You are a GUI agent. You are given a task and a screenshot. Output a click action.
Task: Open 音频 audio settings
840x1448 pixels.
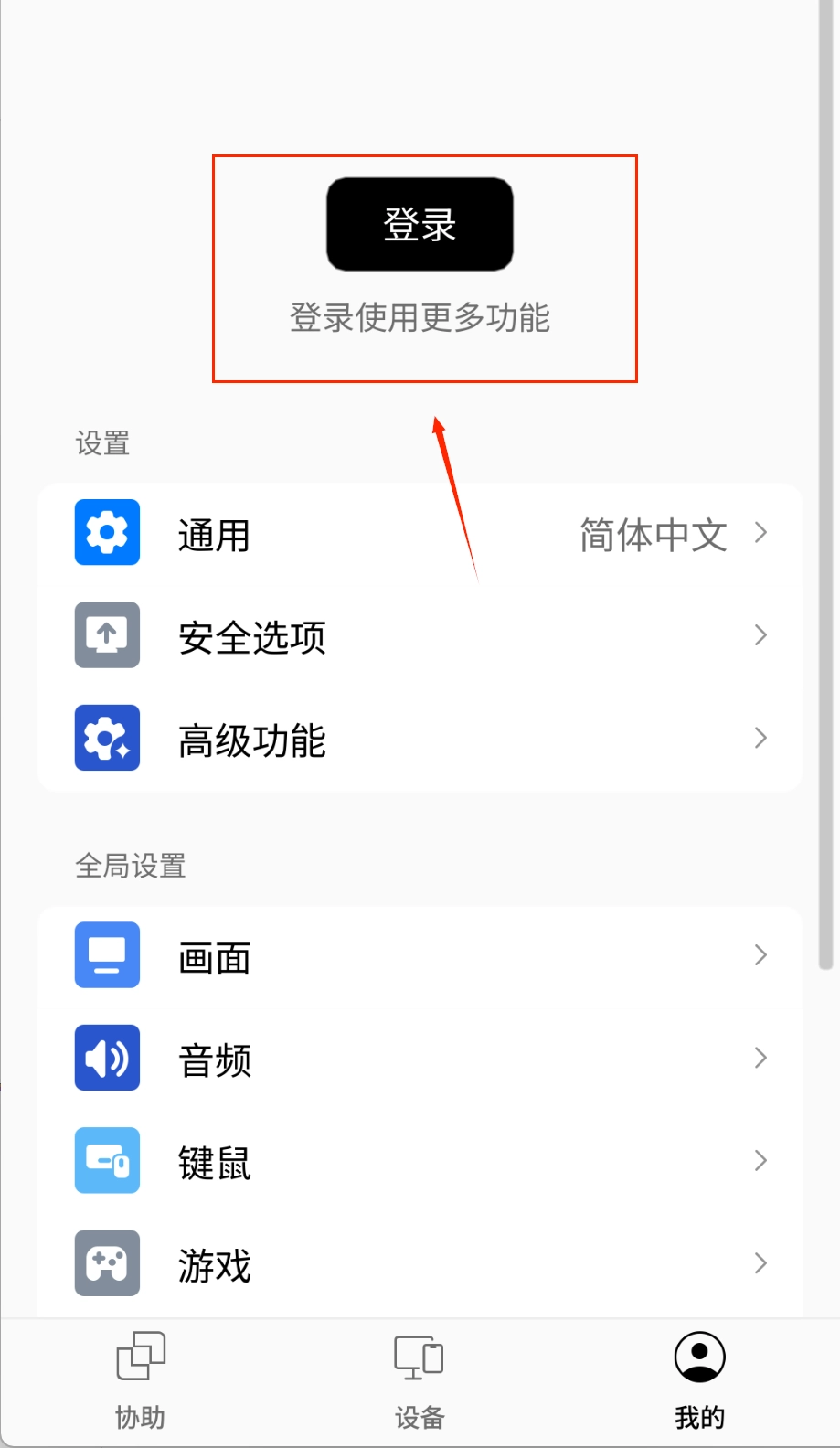click(420, 1059)
